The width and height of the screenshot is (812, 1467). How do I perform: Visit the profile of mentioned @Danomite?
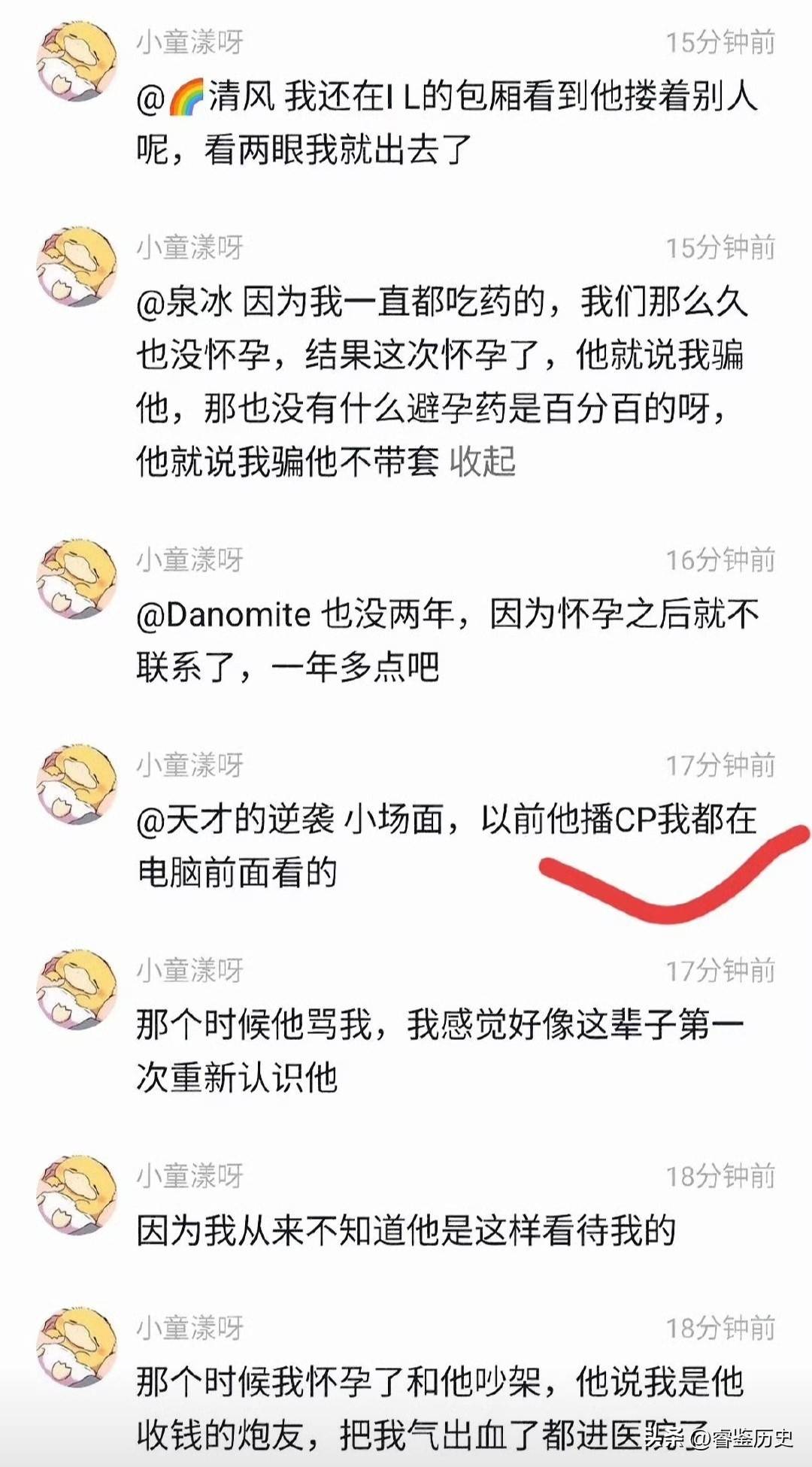223,614
